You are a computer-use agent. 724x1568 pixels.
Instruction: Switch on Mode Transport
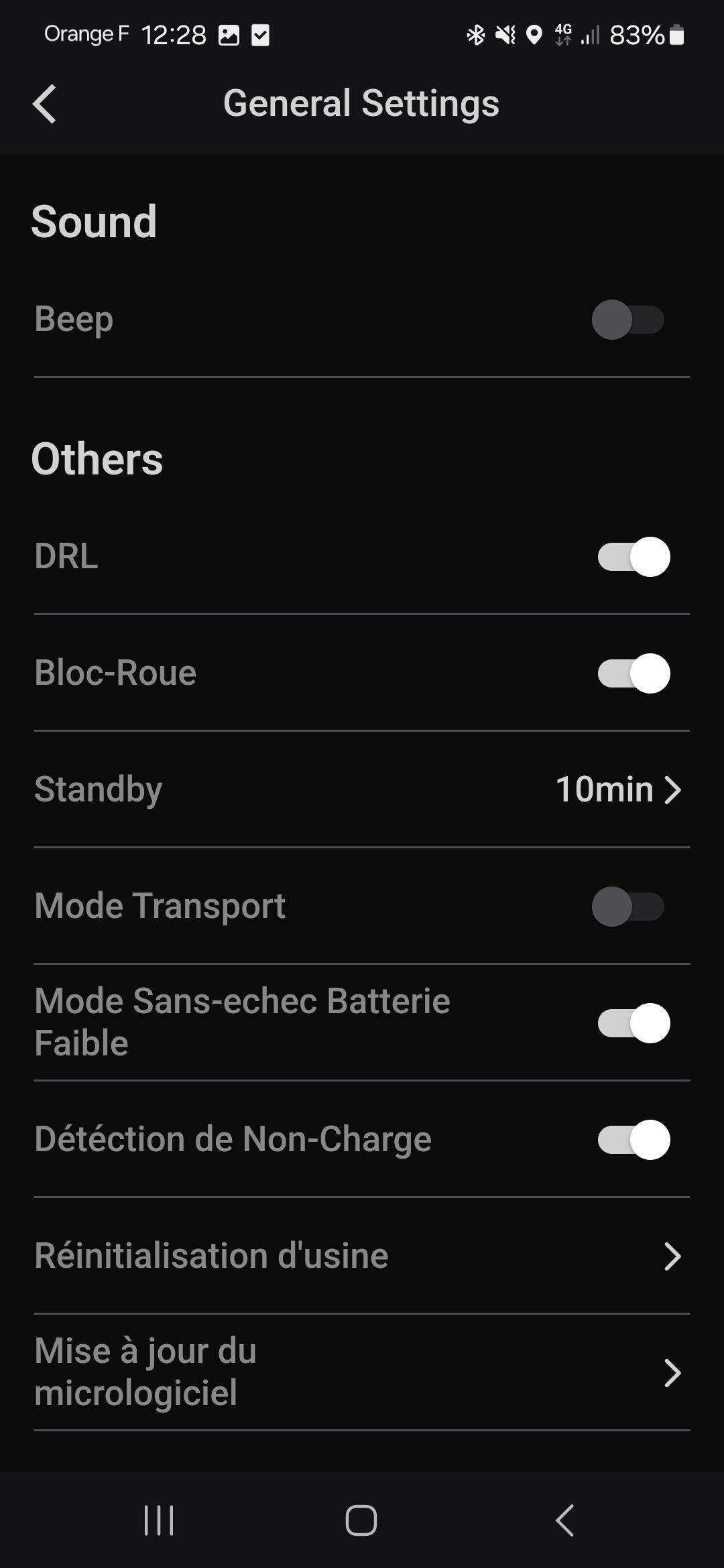click(x=628, y=907)
